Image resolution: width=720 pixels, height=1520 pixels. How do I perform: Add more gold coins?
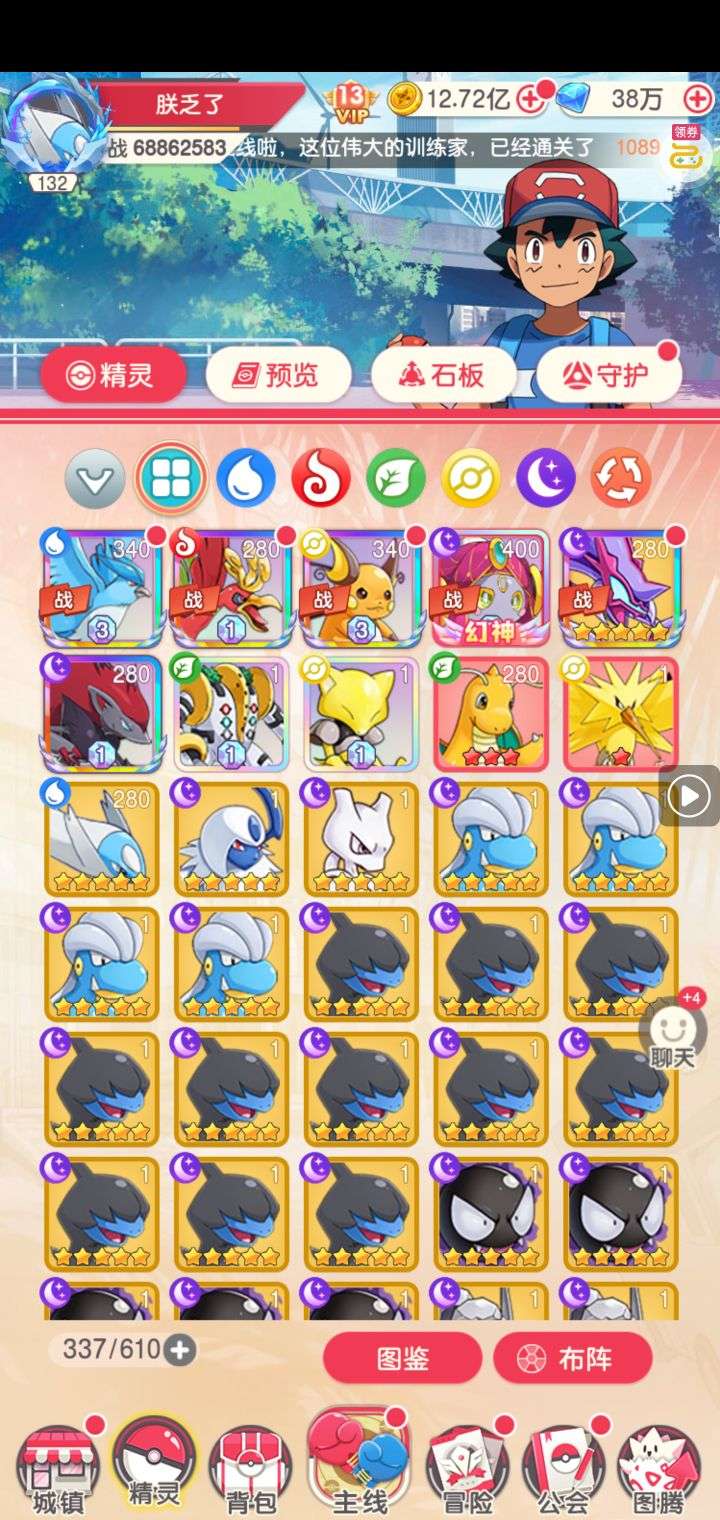tap(531, 98)
